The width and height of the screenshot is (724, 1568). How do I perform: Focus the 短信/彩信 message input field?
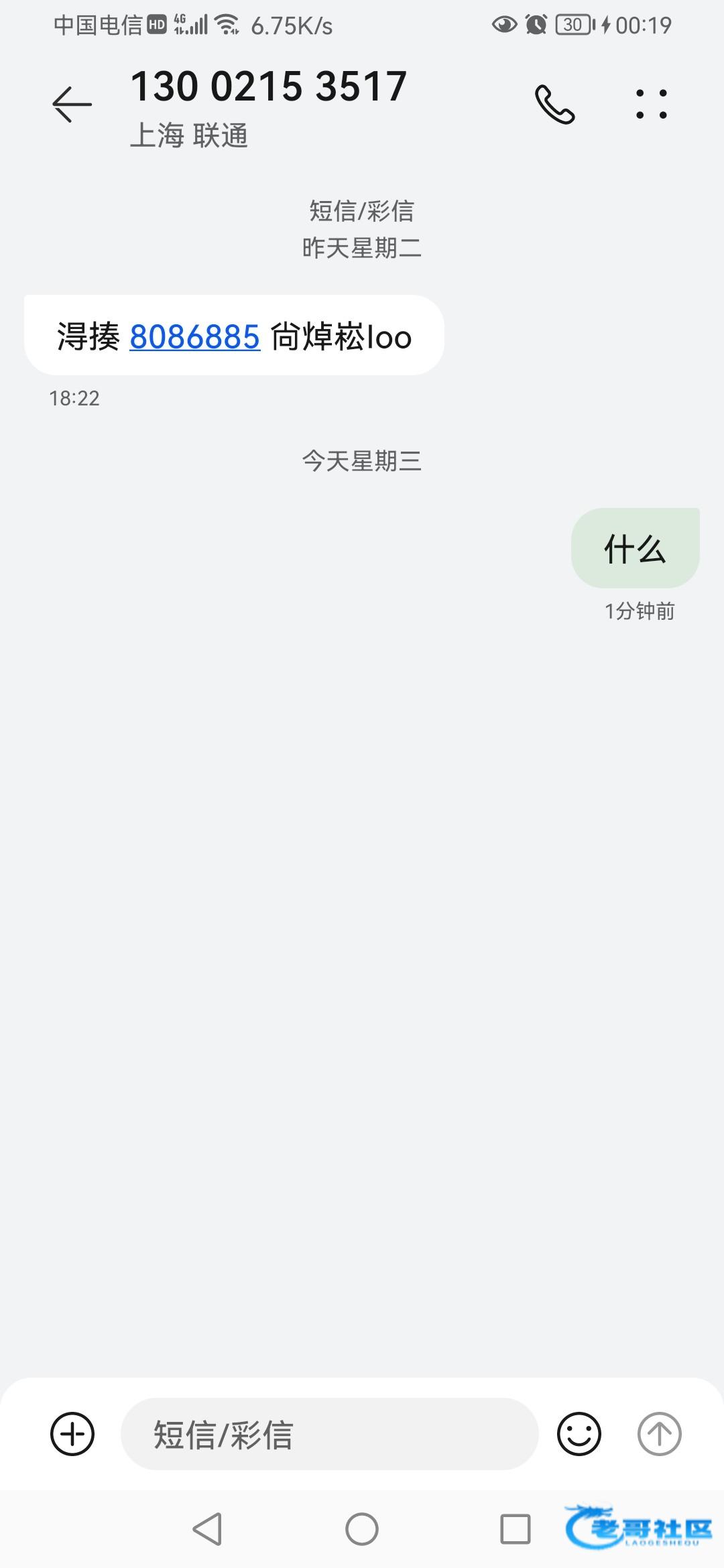329,1434
